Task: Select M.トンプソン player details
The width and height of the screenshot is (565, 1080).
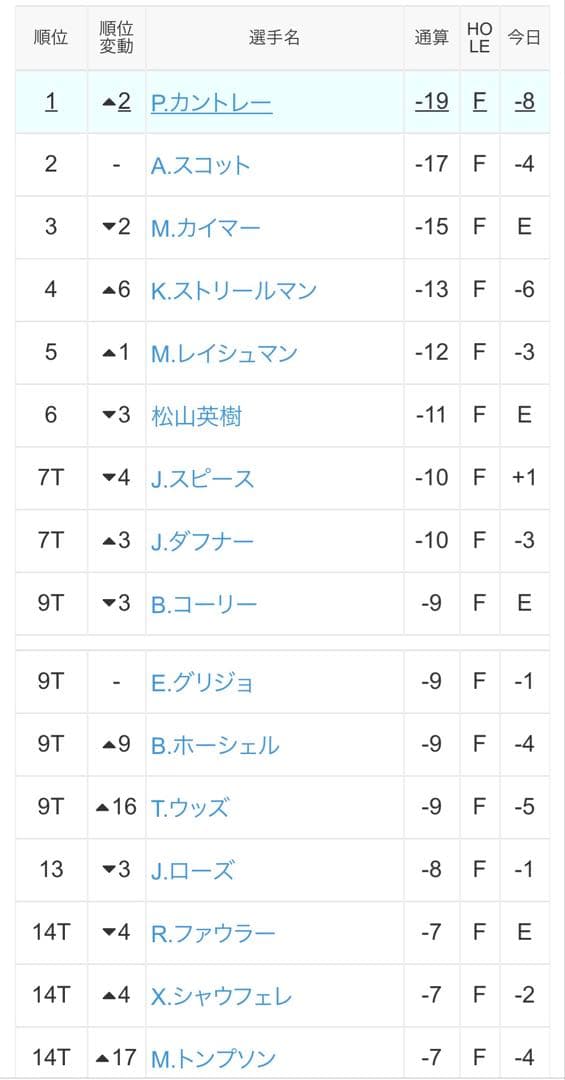Action: pyautogui.click(x=214, y=1059)
